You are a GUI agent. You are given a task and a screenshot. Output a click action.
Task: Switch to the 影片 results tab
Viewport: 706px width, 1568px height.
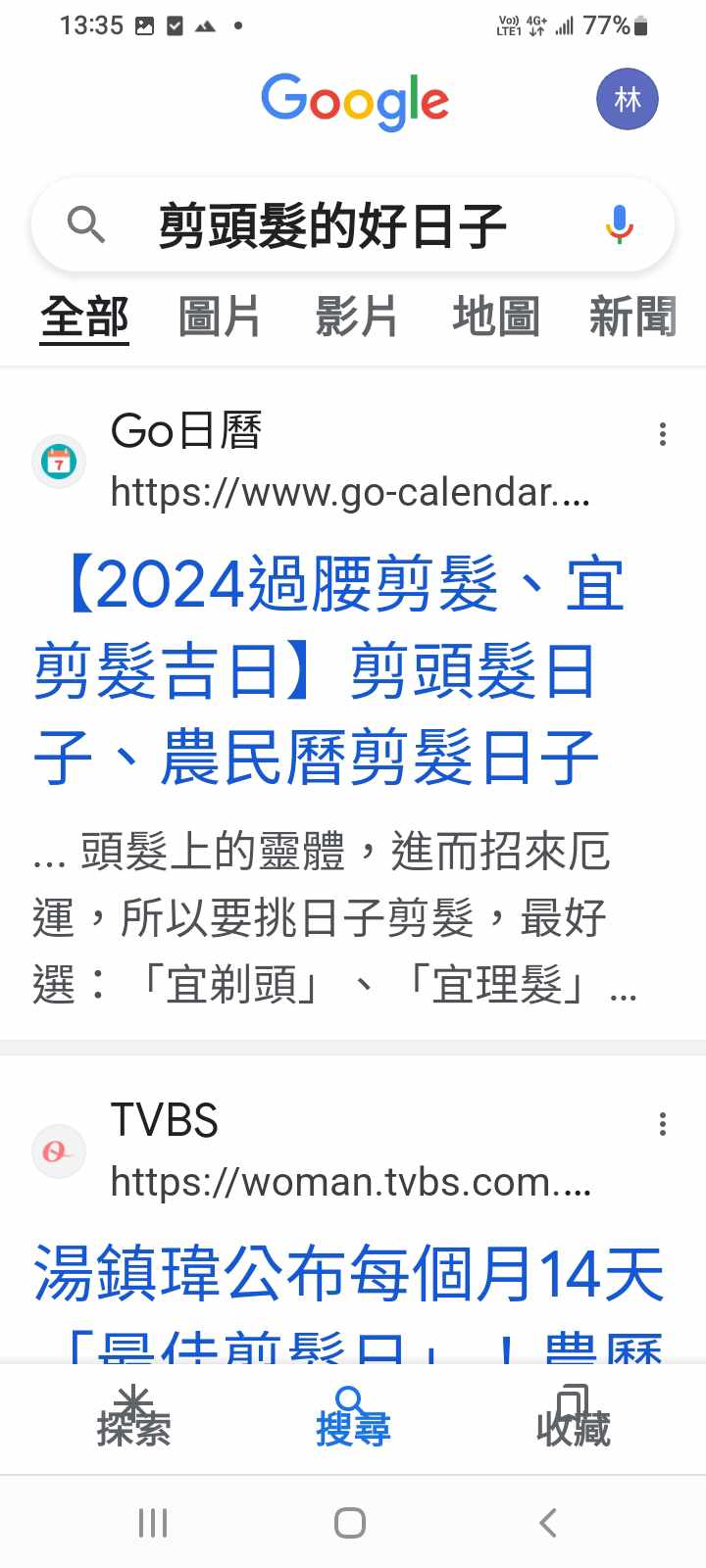pos(356,318)
